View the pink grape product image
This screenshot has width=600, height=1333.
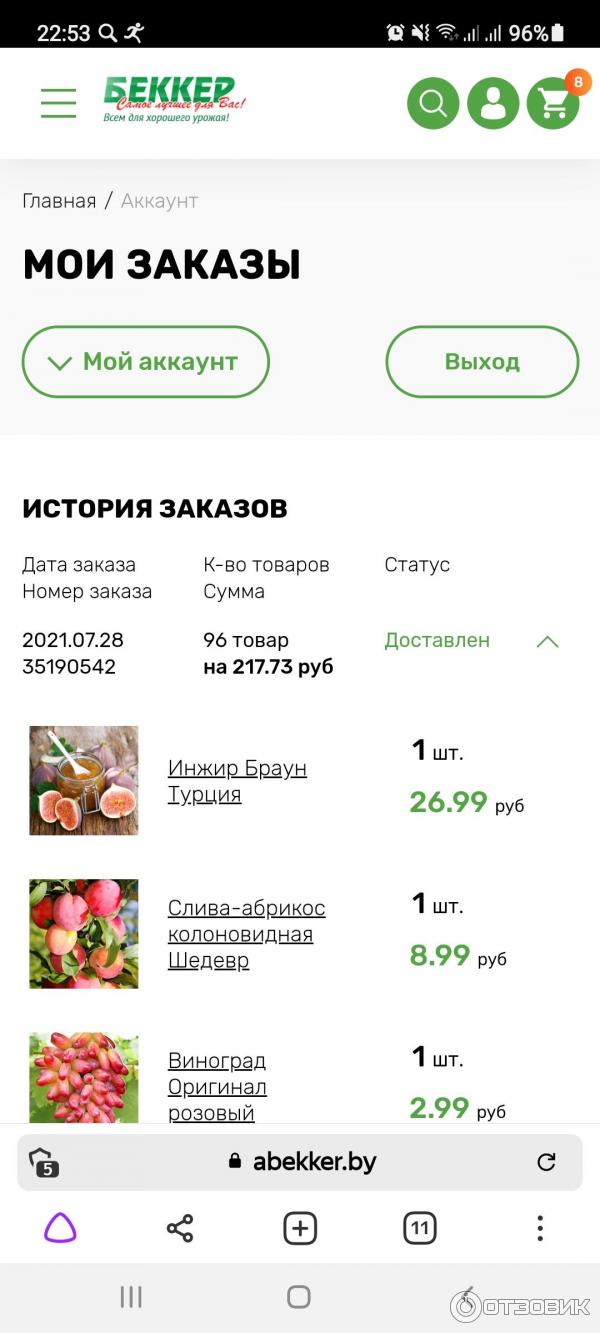click(84, 1078)
